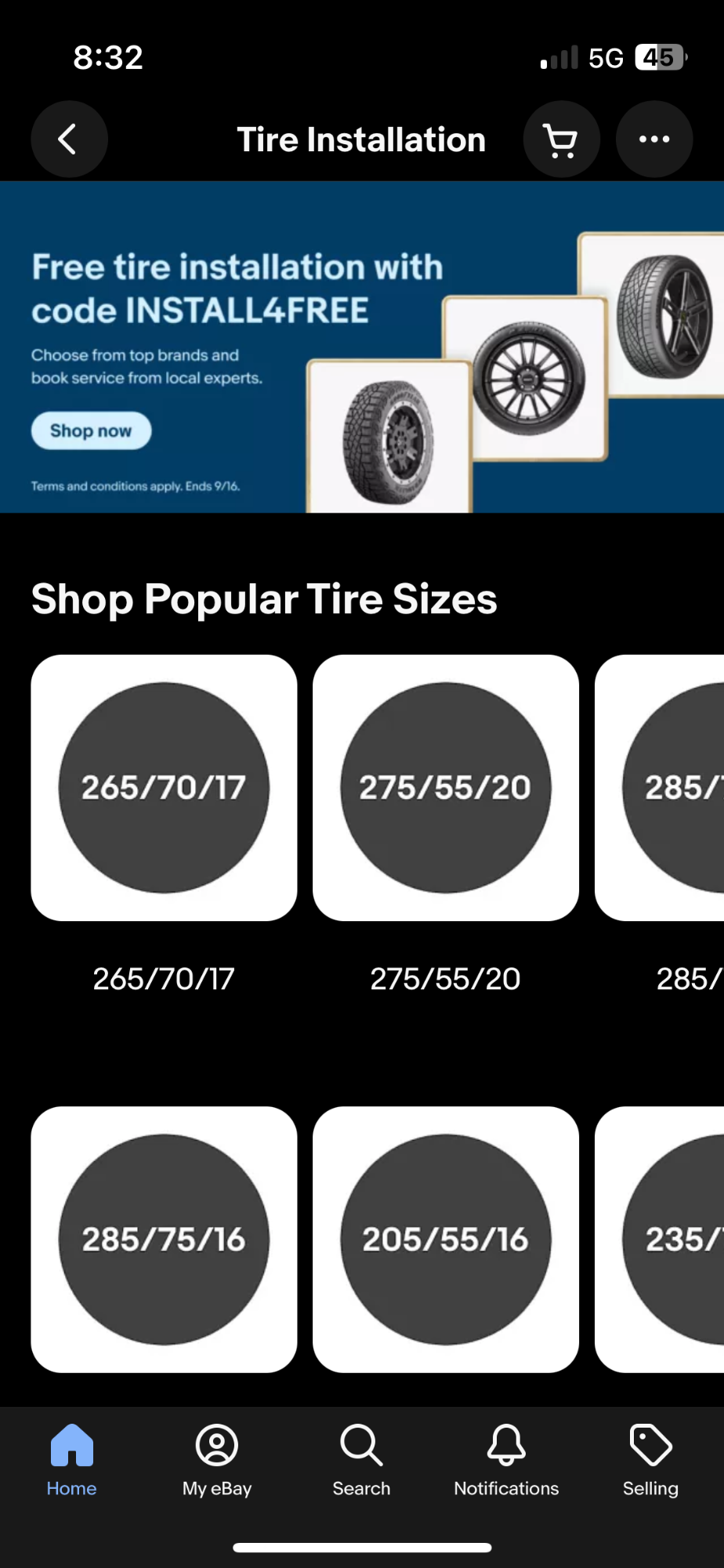Switch to the Search tab
The height and width of the screenshot is (1568, 724).
pyautogui.click(x=361, y=1460)
